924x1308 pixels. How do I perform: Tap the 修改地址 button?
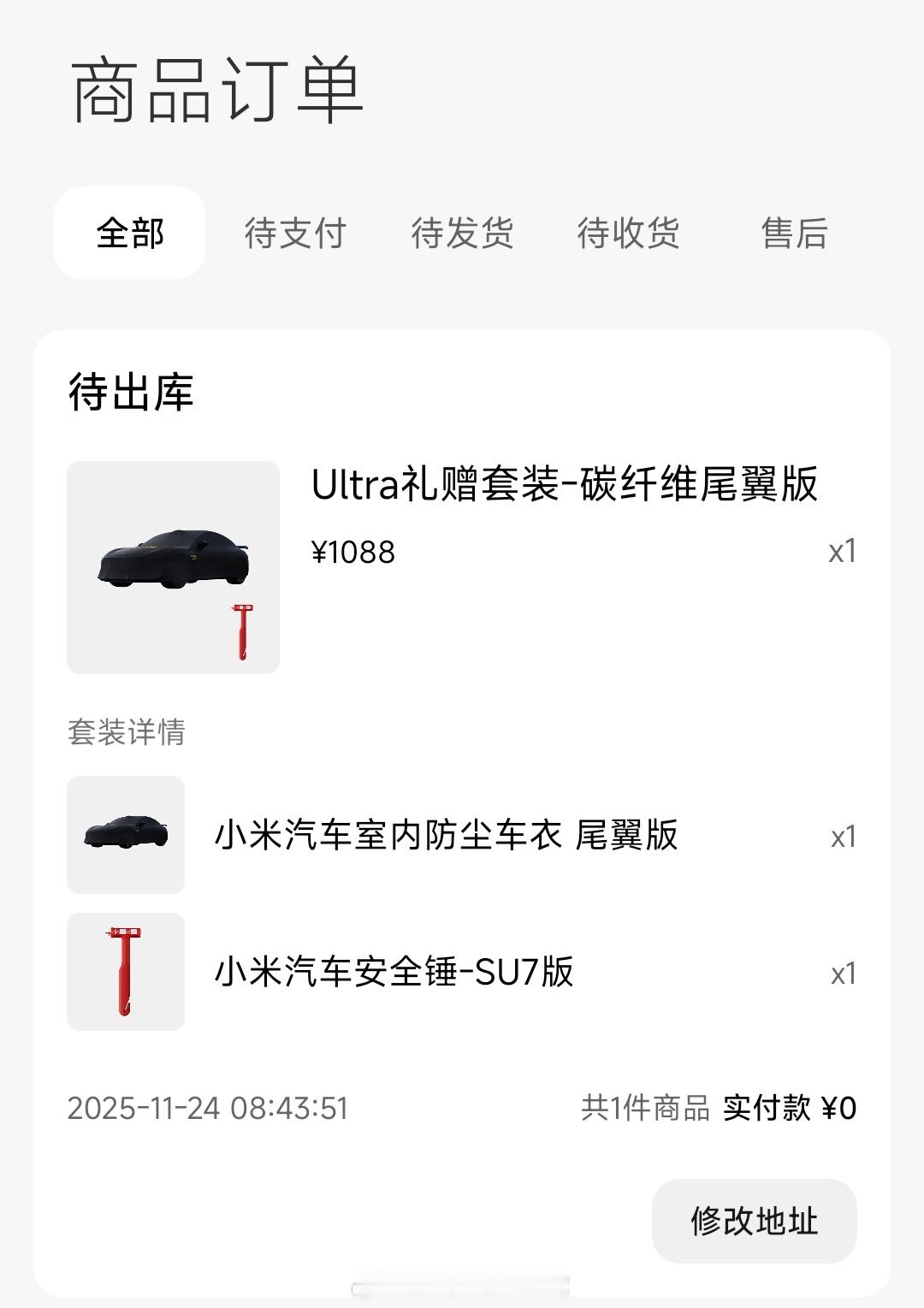754,1221
